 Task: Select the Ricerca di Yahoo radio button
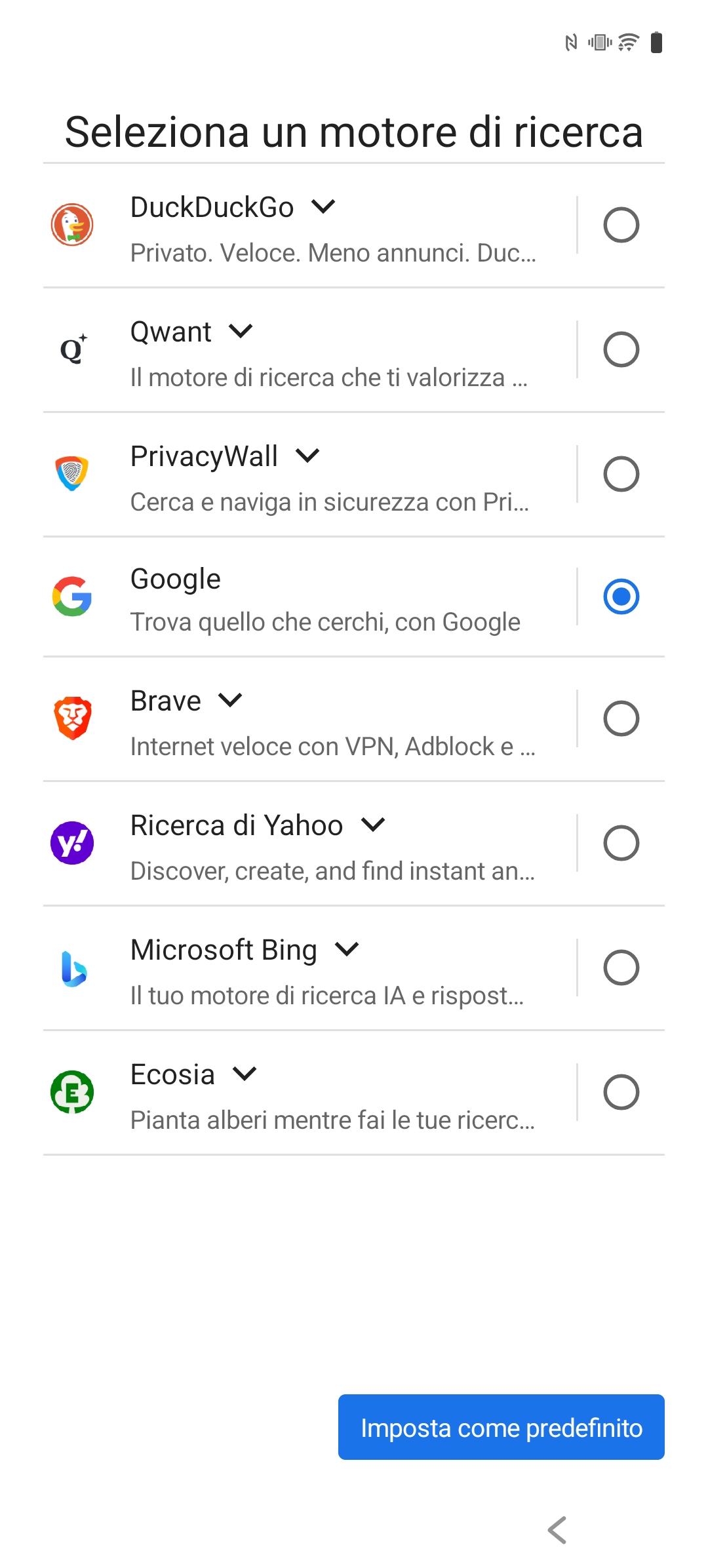click(621, 843)
